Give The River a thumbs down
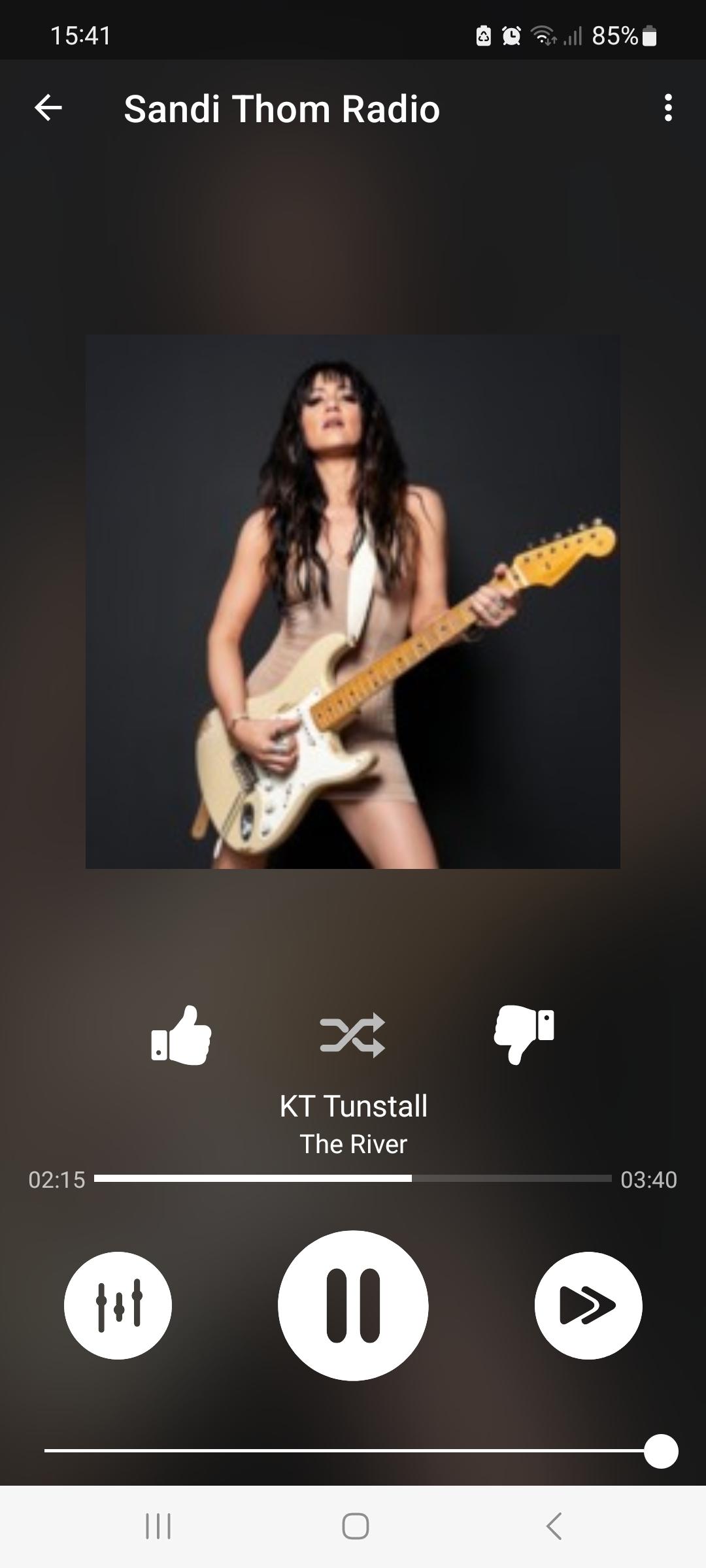Image resolution: width=706 pixels, height=1568 pixels. [x=524, y=1034]
